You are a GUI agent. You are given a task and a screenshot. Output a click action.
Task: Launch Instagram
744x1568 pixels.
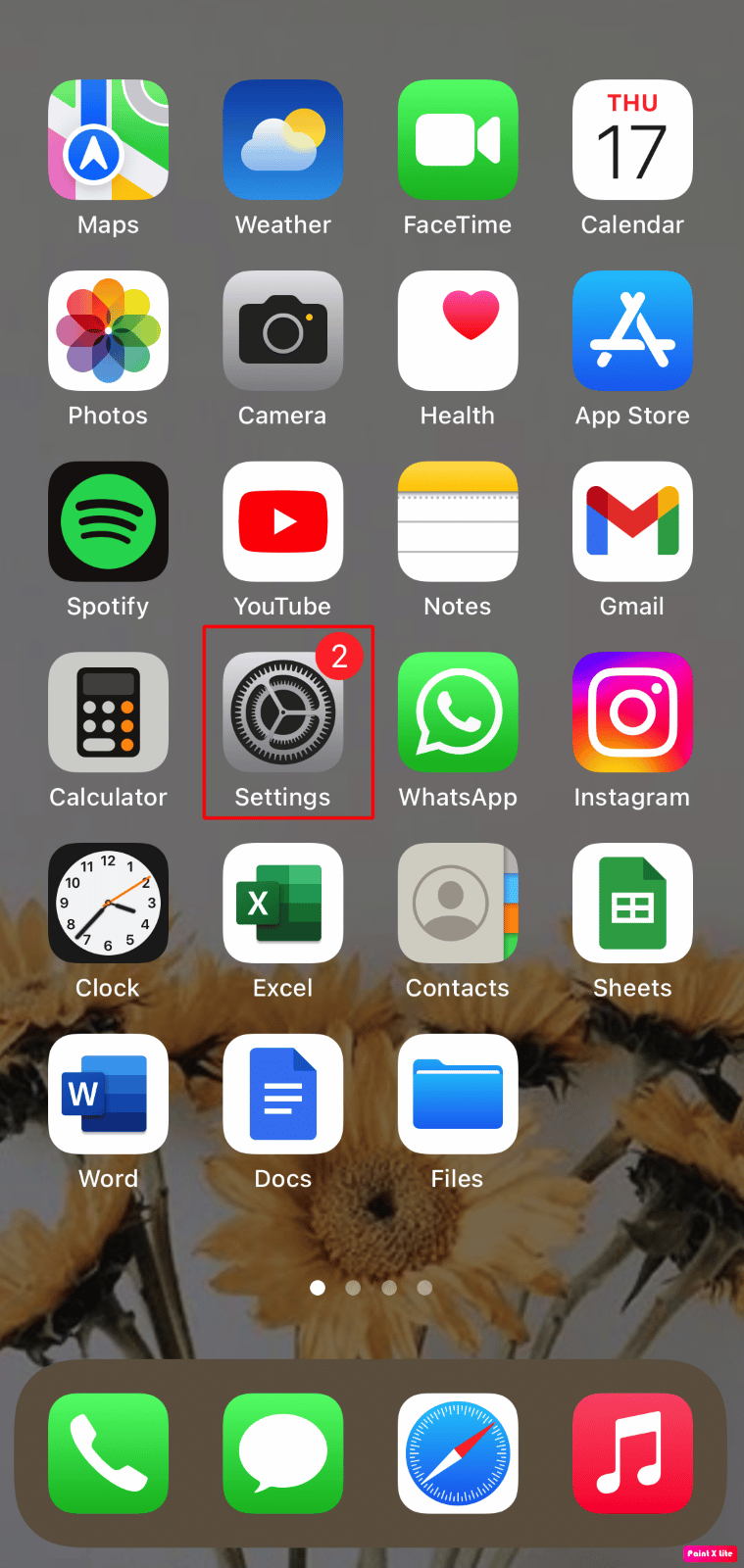click(632, 712)
